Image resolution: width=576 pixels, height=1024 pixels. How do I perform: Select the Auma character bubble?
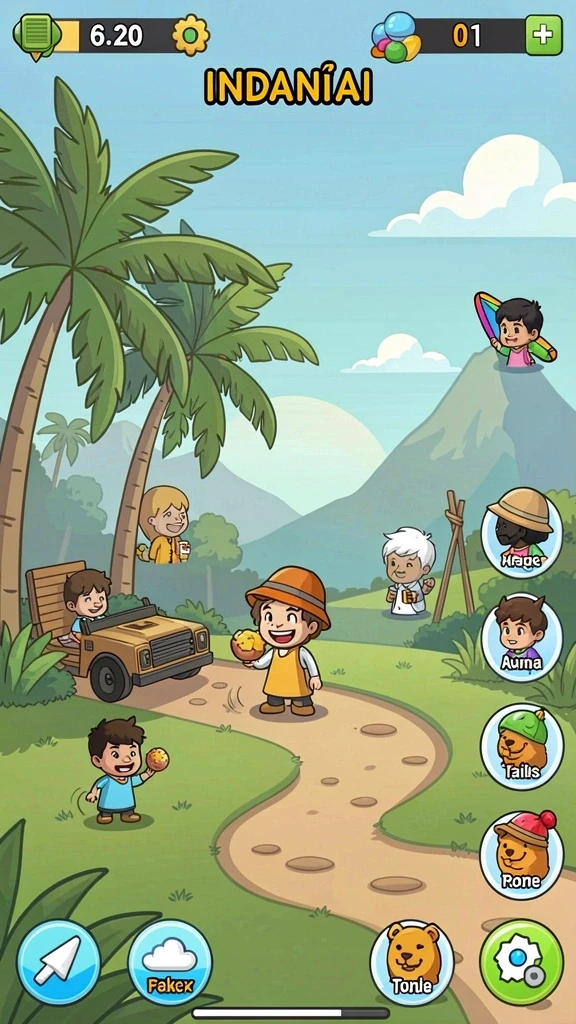(x=521, y=638)
